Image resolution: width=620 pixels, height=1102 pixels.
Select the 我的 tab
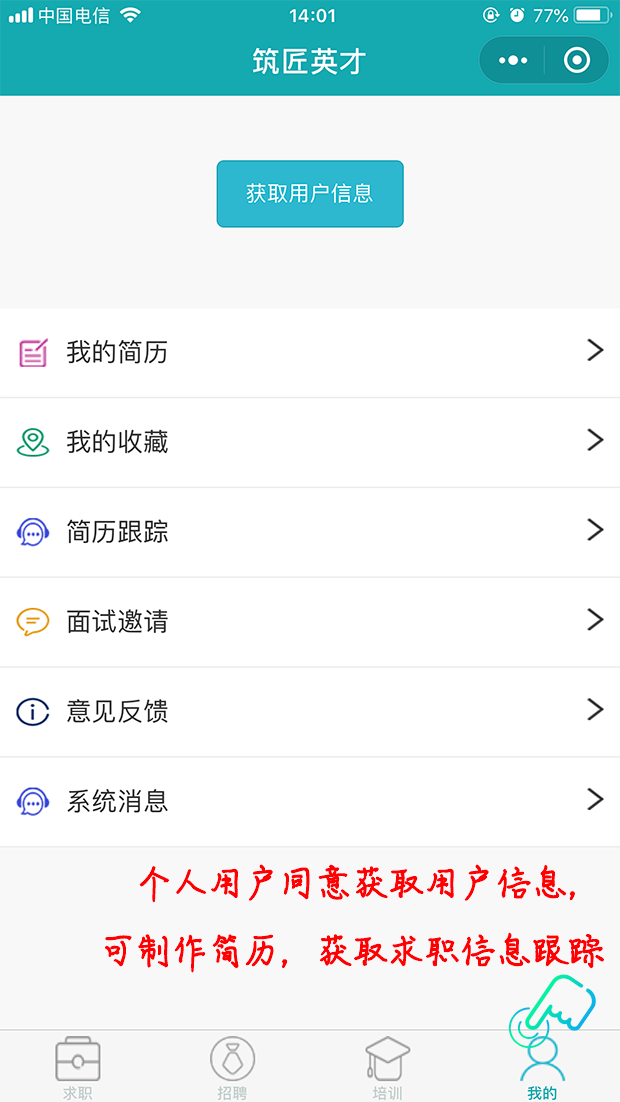pyautogui.click(x=542, y=1068)
